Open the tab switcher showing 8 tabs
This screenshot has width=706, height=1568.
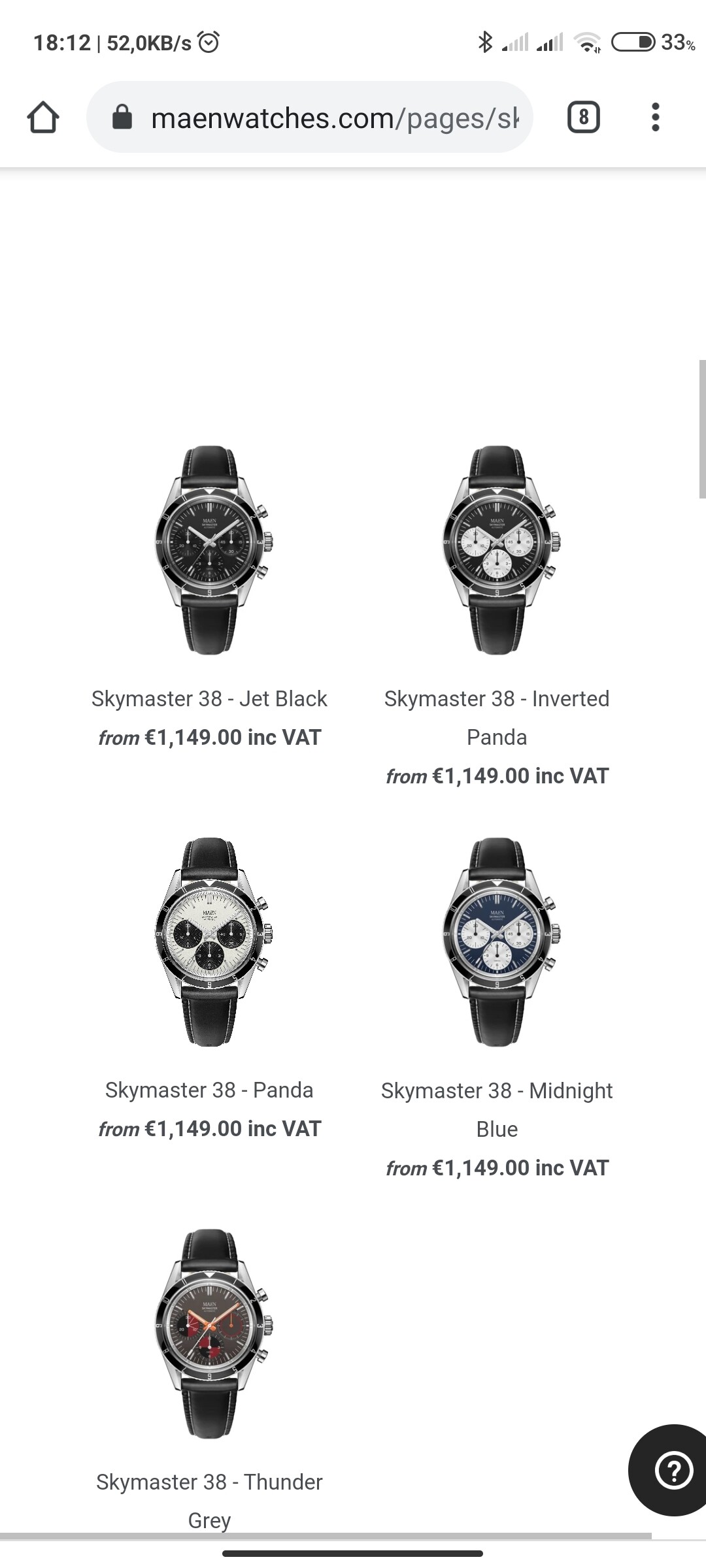click(583, 118)
